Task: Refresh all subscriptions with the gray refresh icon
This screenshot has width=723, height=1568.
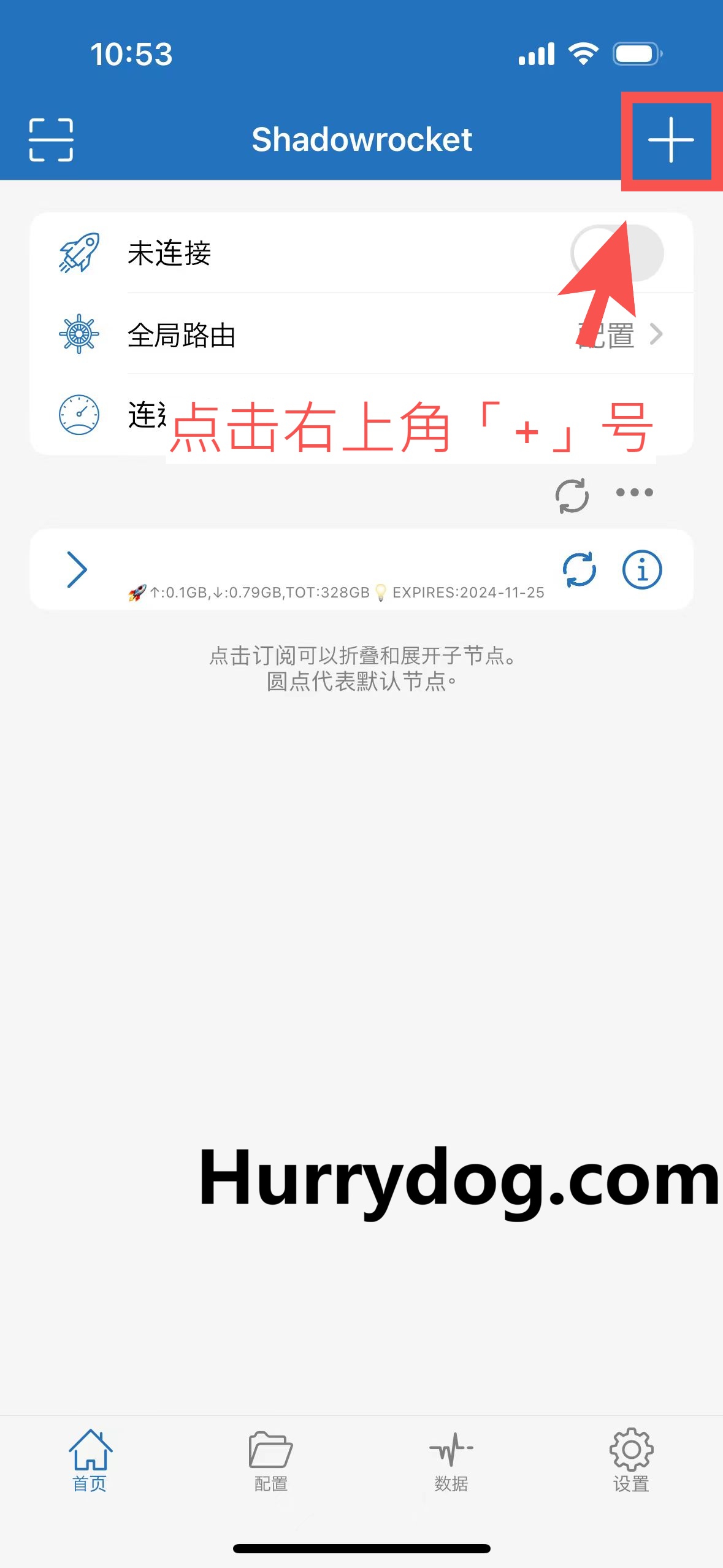Action: click(x=572, y=495)
